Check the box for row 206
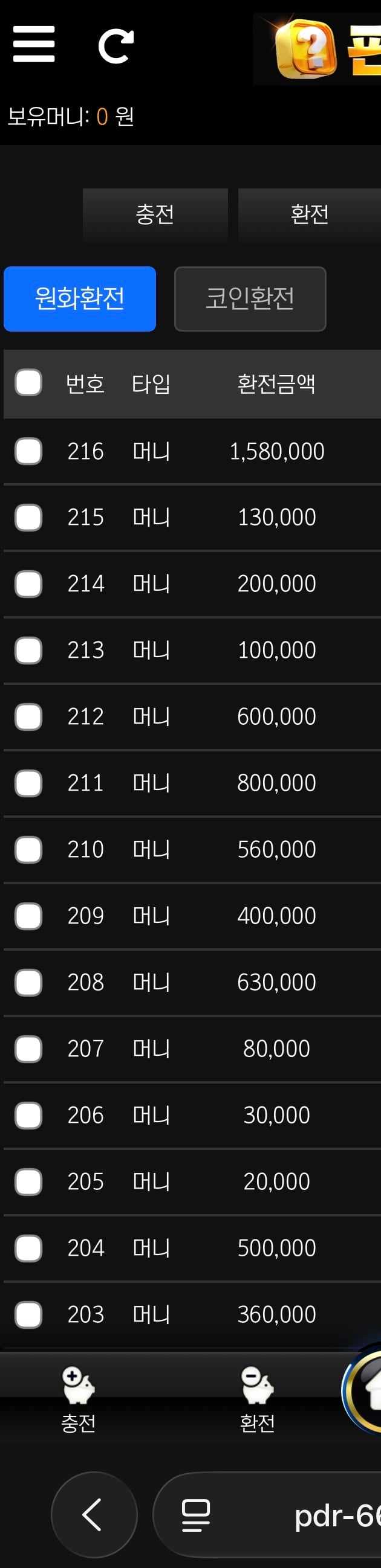The height and width of the screenshot is (1568, 381). tap(28, 1115)
